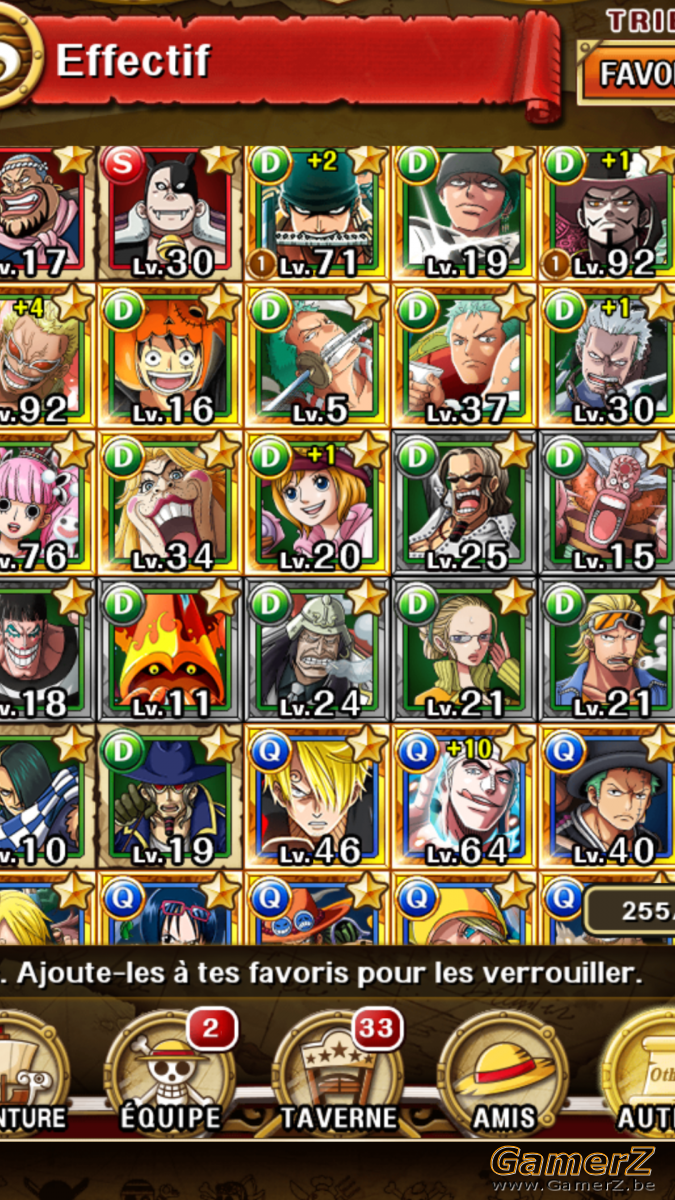Screen dimensions: 675x1200
Task: Open the Lv.30 S-type character
Action: coord(171,213)
